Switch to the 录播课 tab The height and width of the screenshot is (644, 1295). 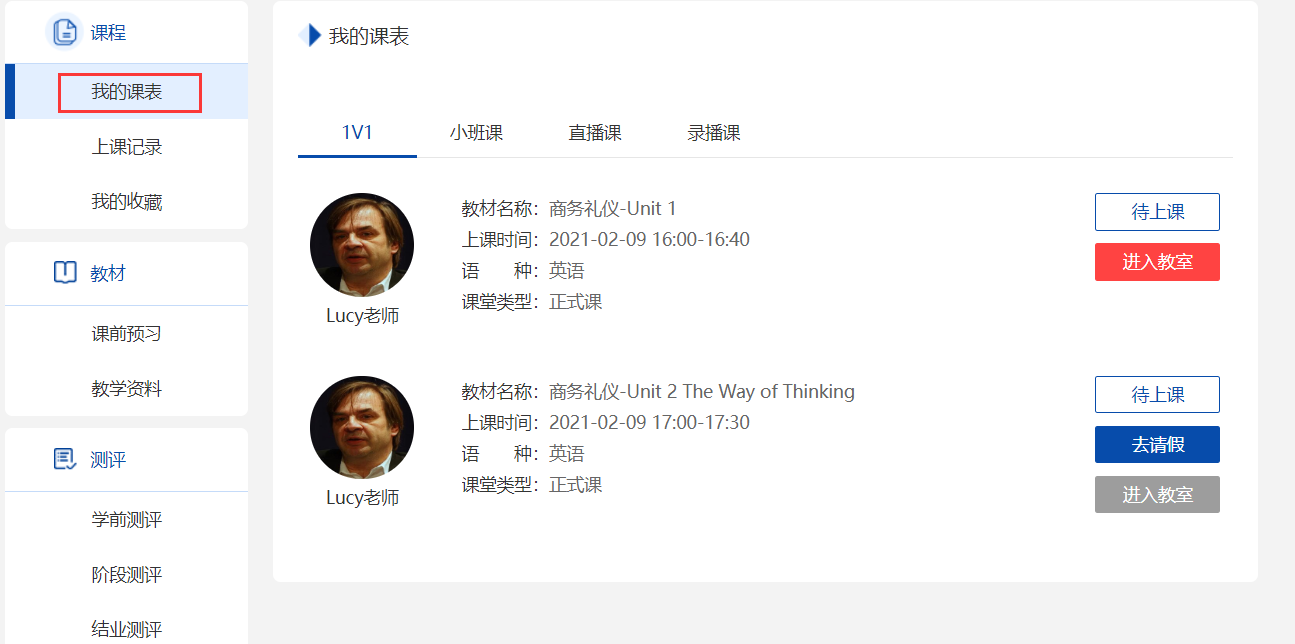[714, 133]
